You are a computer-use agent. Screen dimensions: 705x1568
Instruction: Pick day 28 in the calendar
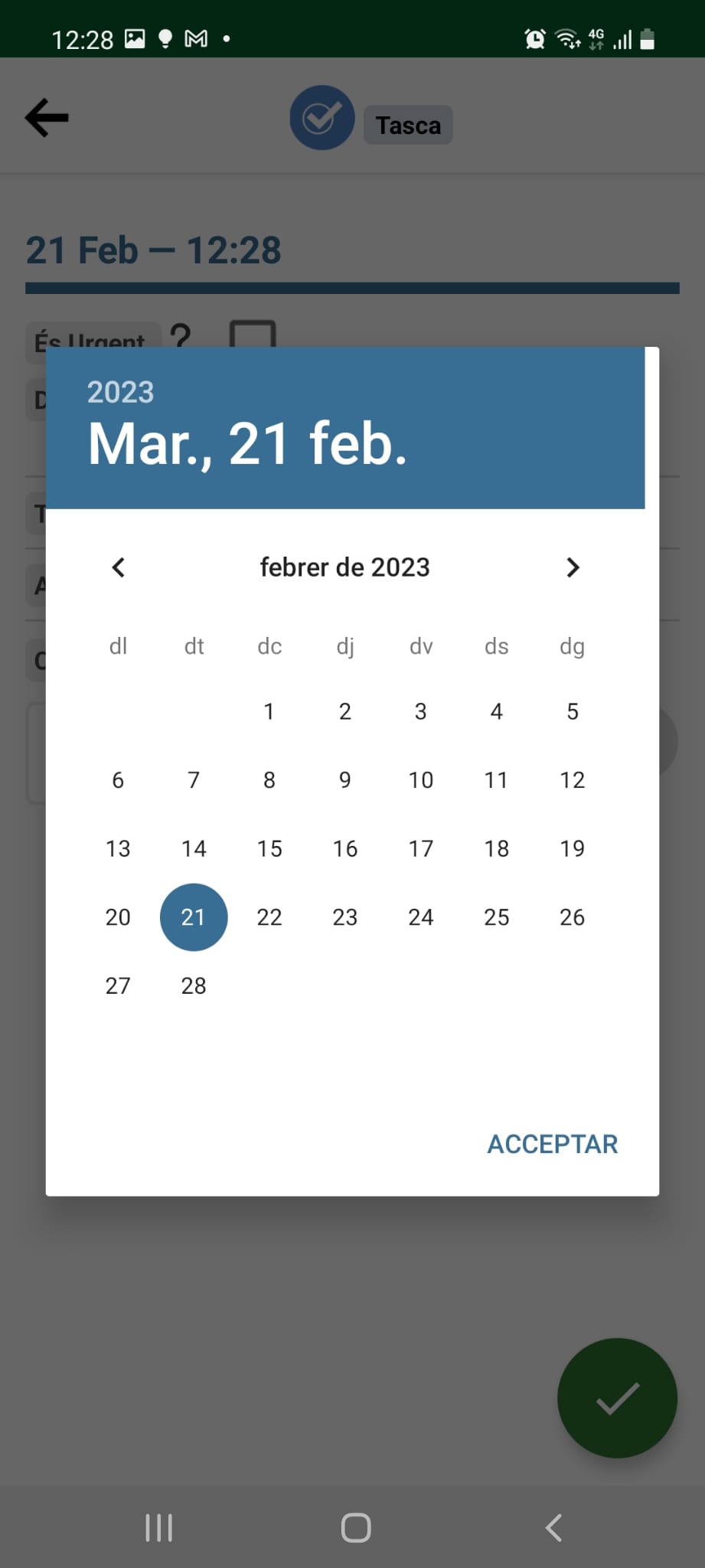coord(194,985)
